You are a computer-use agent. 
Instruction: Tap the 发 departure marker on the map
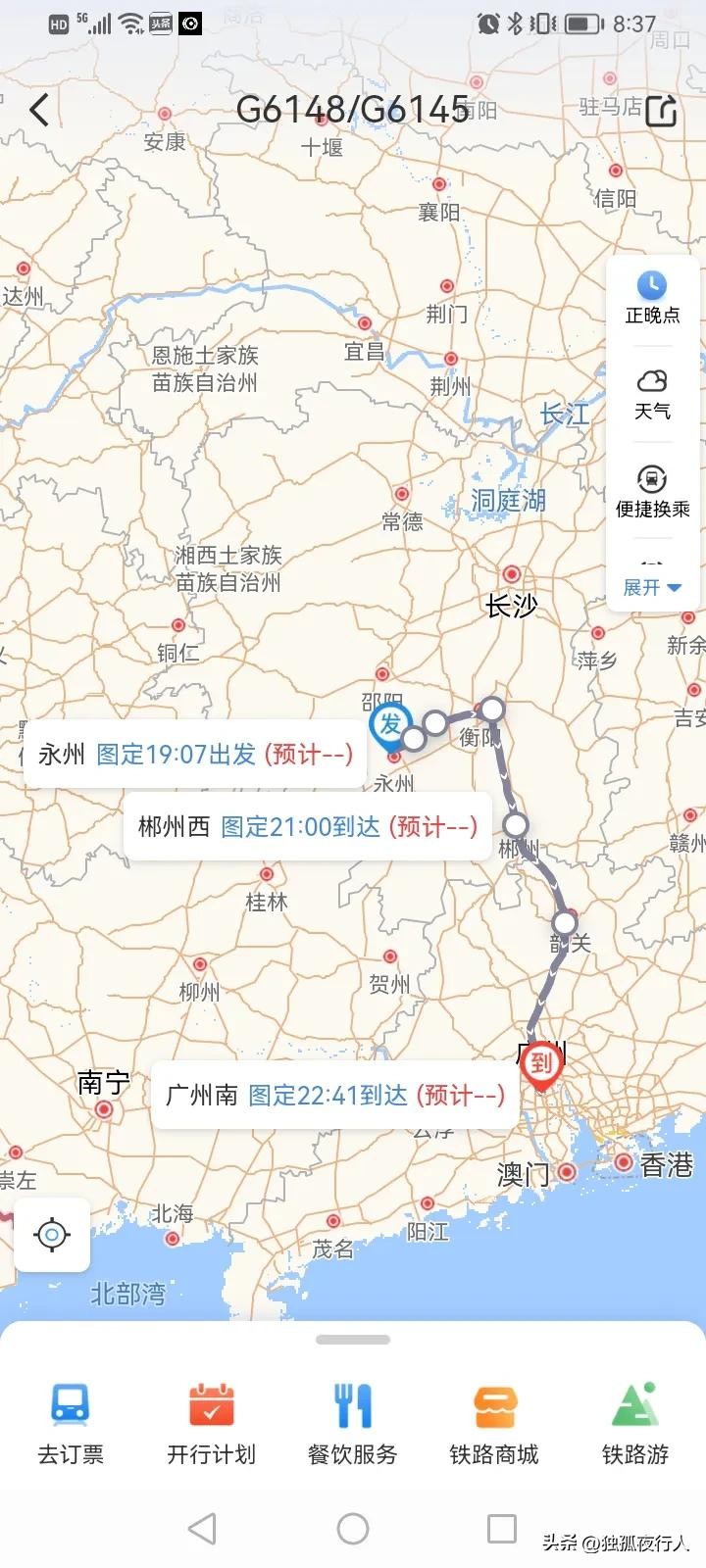click(x=390, y=726)
